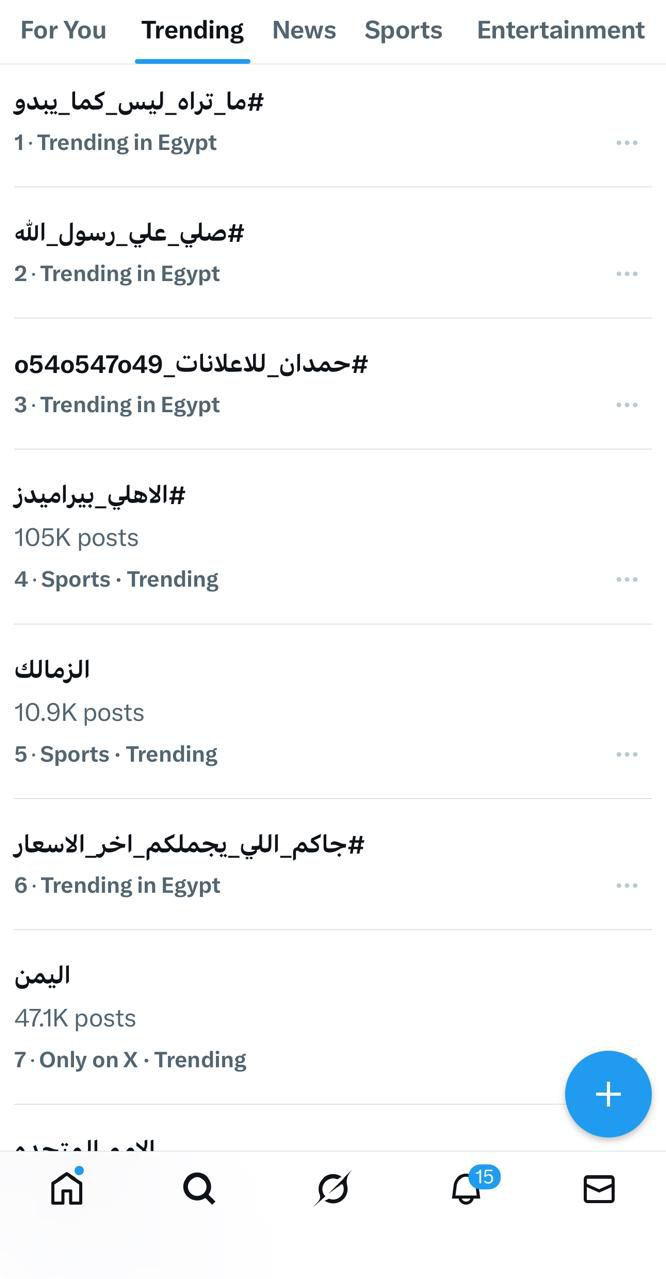
Task: Open the number 1 trending hashtag in Egypt
Action: coord(139,102)
